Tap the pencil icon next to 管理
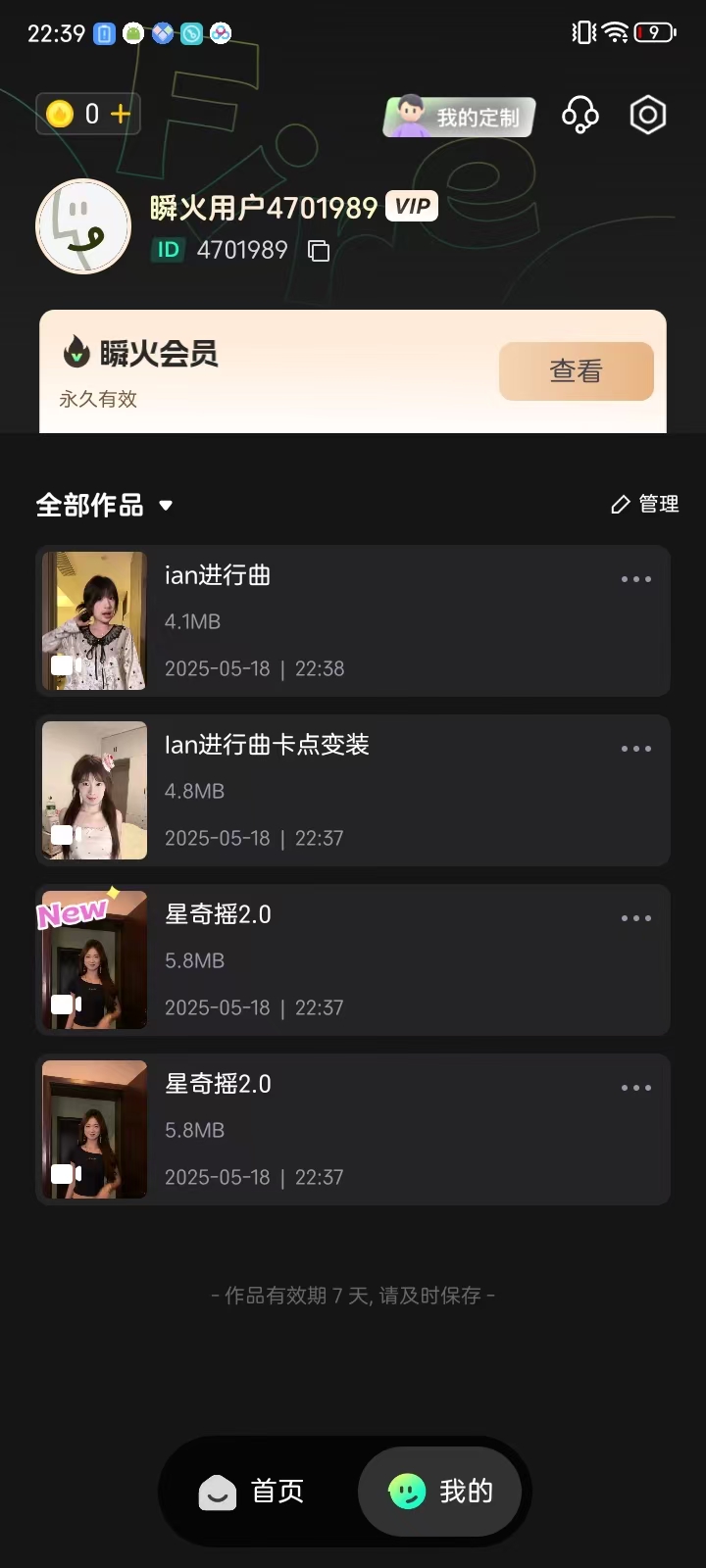The image size is (706, 1568). tap(620, 504)
